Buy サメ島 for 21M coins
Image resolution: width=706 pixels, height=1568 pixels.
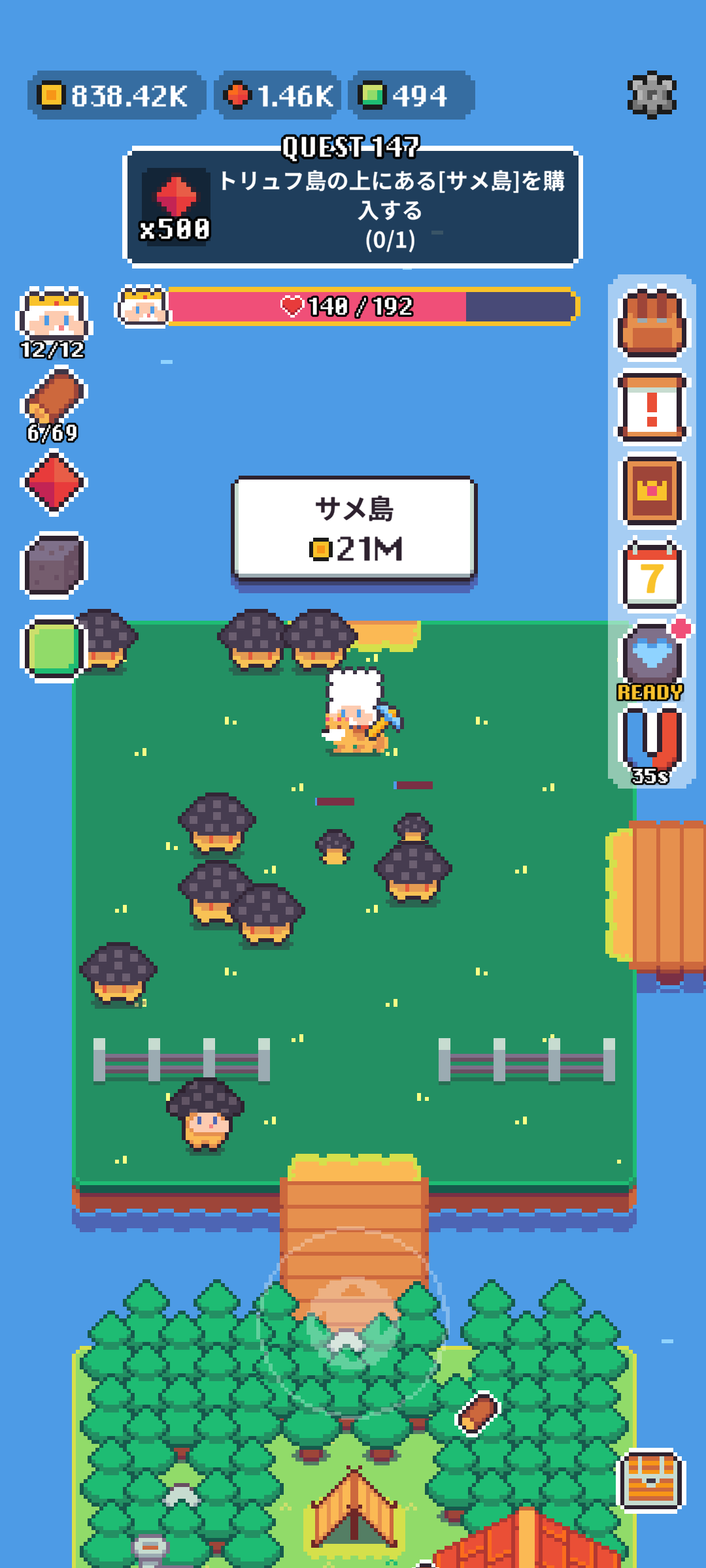354,529
